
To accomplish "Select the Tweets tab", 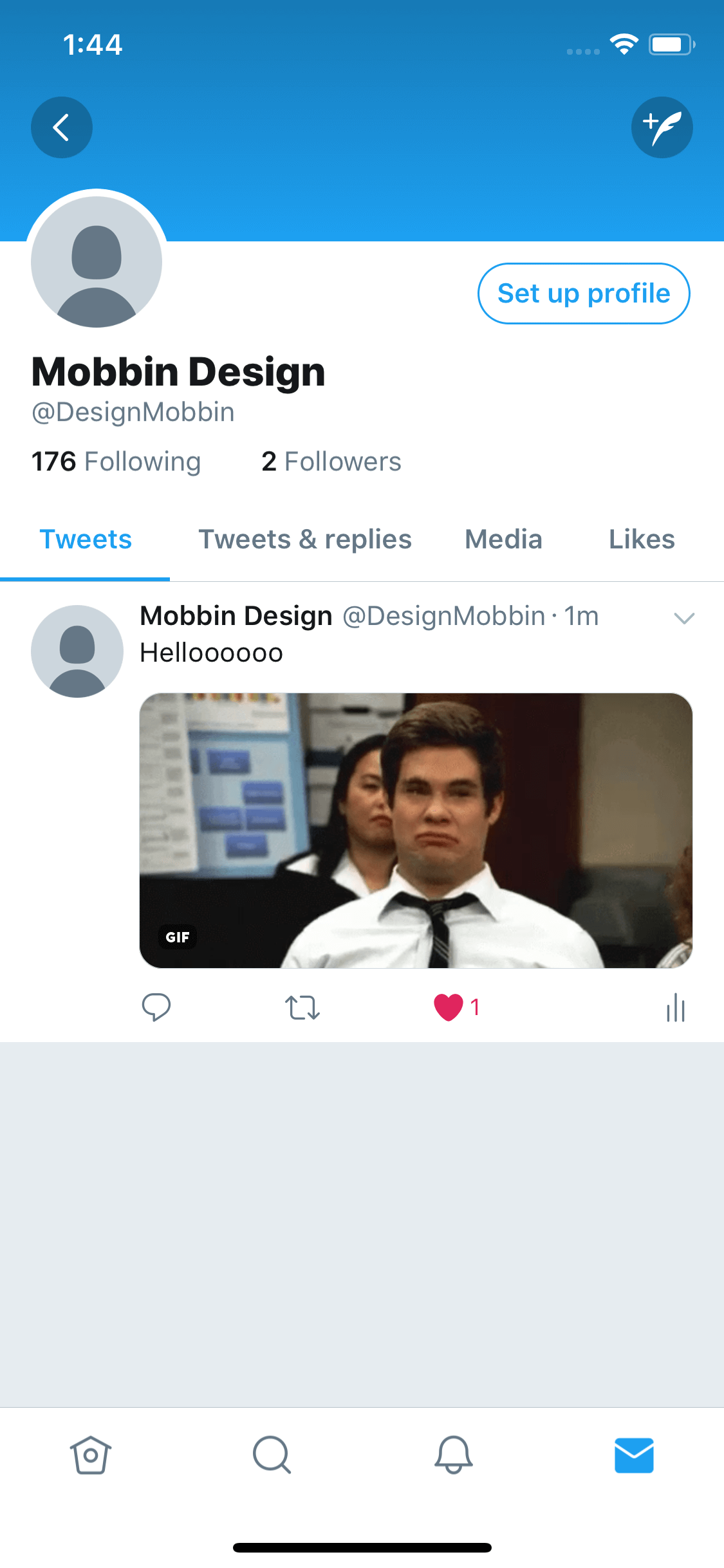I will click(x=86, y=539).
